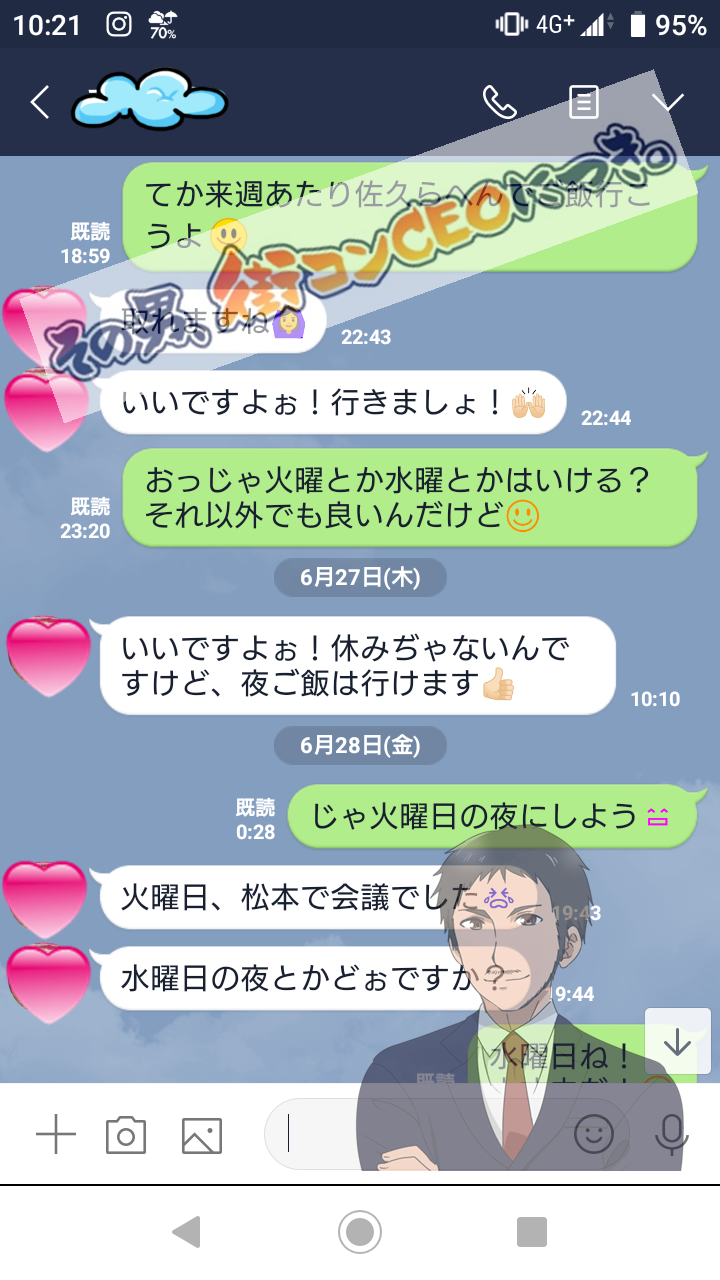Expand the chat menu chevron

(667, 102)
